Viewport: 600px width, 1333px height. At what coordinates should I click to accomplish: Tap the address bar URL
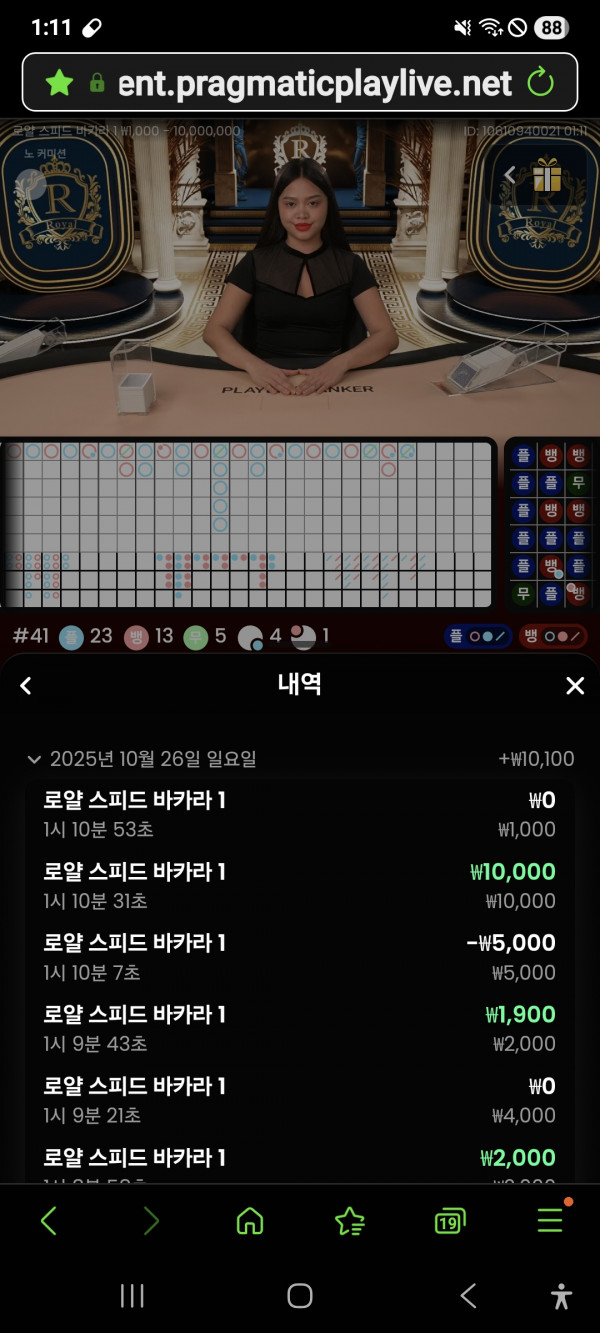[x=315, y=82]
